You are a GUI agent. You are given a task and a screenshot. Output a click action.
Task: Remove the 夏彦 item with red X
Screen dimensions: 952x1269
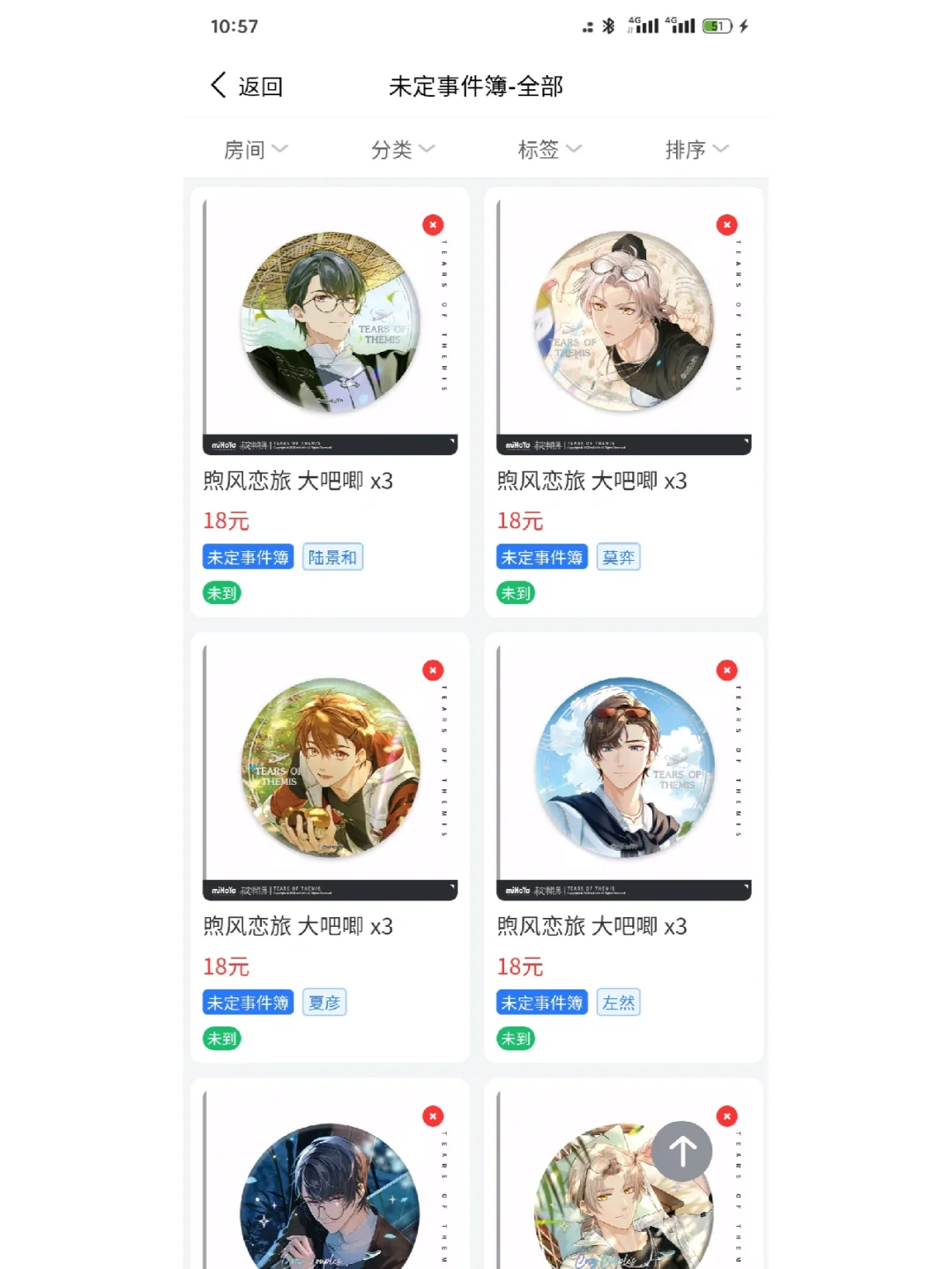(x=433, y=670)
